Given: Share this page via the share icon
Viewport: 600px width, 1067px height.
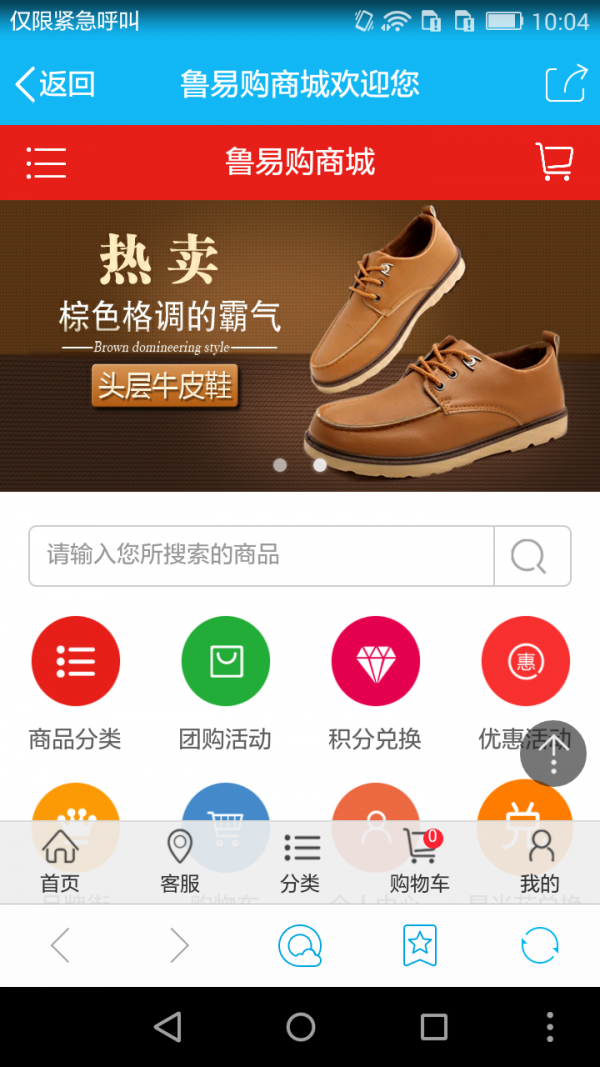Looking at the screenshot, I should pyautogui.click(x=565, y=84).
